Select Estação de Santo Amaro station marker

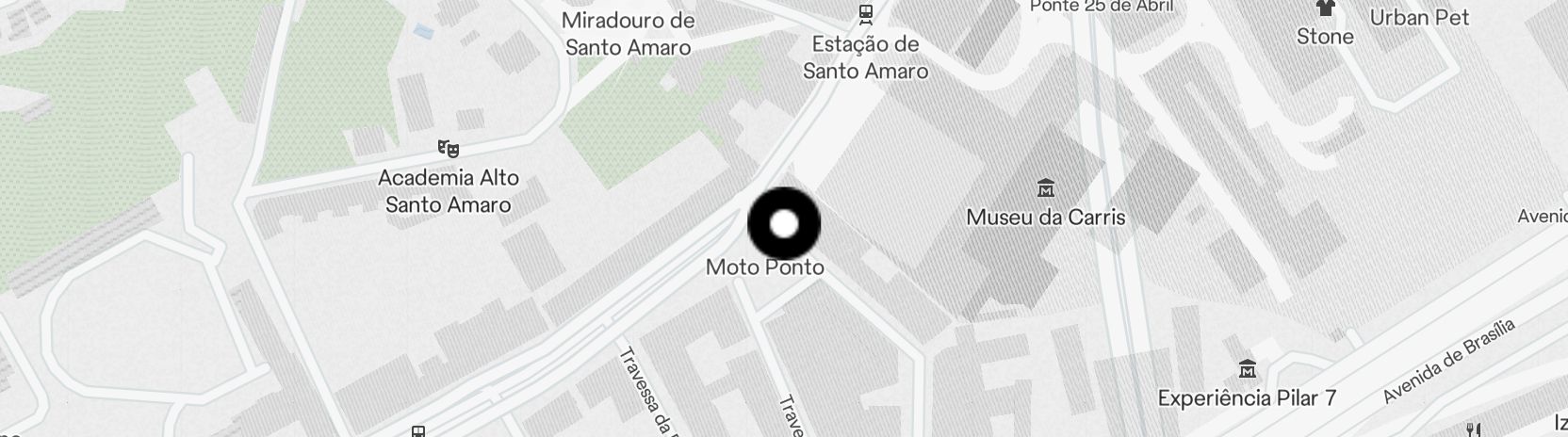tap(865, 14)
